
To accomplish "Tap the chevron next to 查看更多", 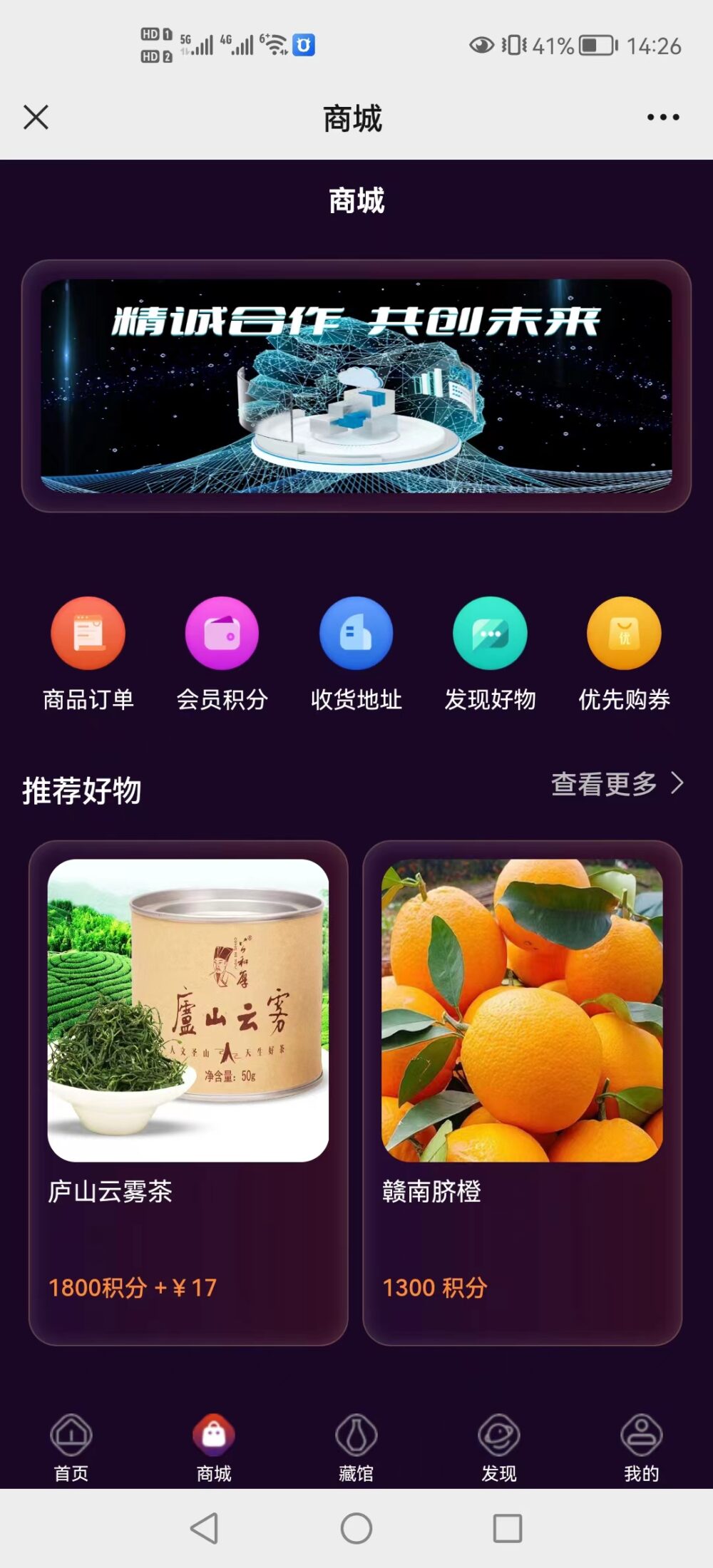I will coord(677,785).
